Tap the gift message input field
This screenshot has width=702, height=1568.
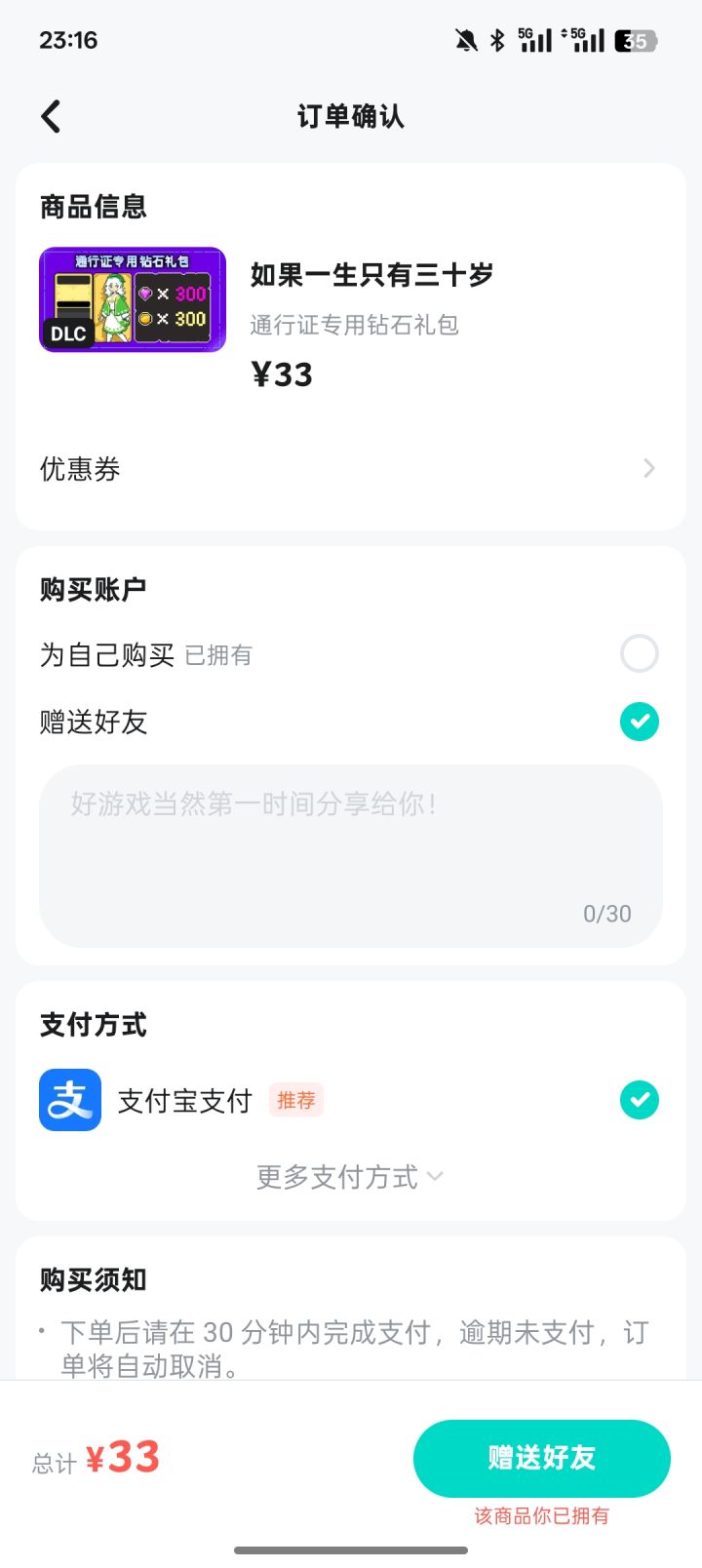pos(351,848)
